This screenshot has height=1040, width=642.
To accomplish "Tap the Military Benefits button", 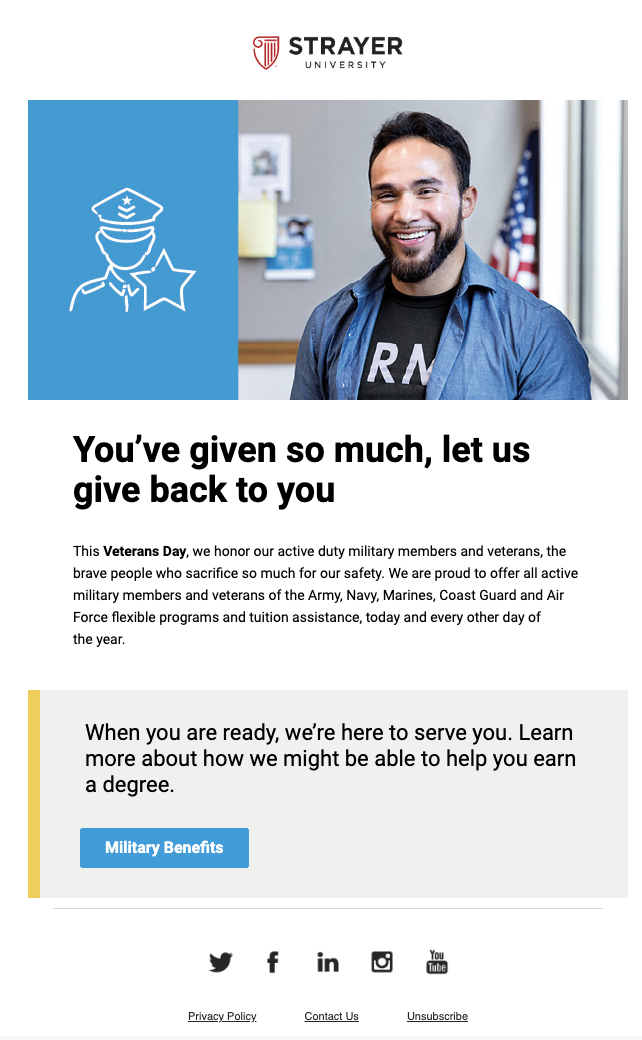I will (x=164, y=847).
